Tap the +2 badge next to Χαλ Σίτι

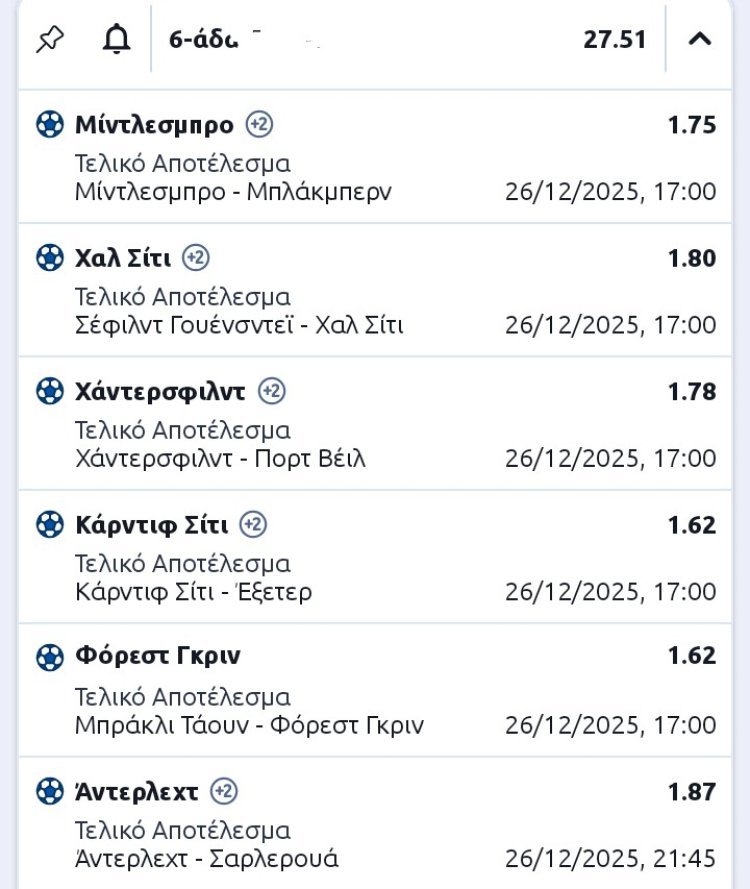(x=196, y=258)
